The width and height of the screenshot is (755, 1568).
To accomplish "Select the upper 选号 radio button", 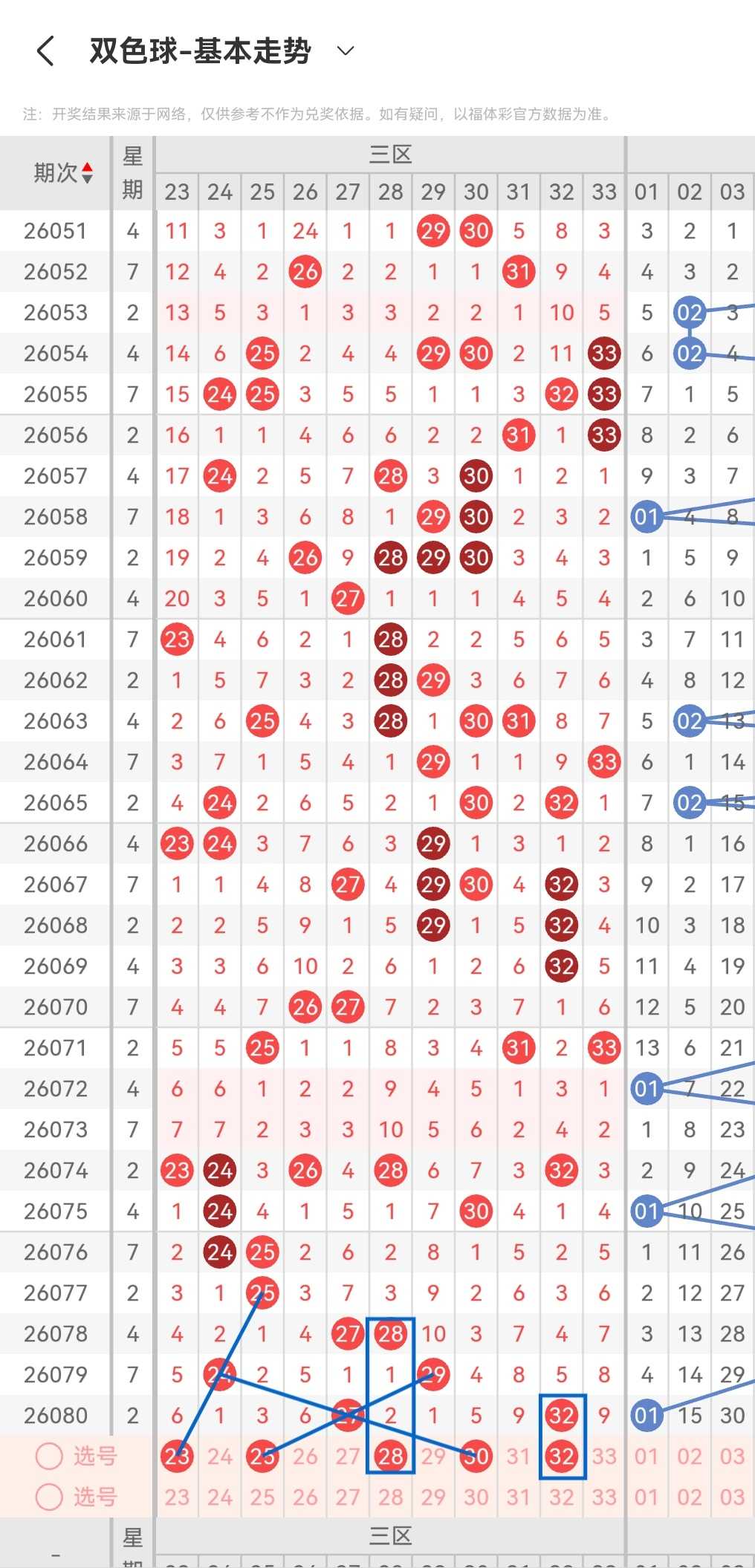I will pos(49,1457).
